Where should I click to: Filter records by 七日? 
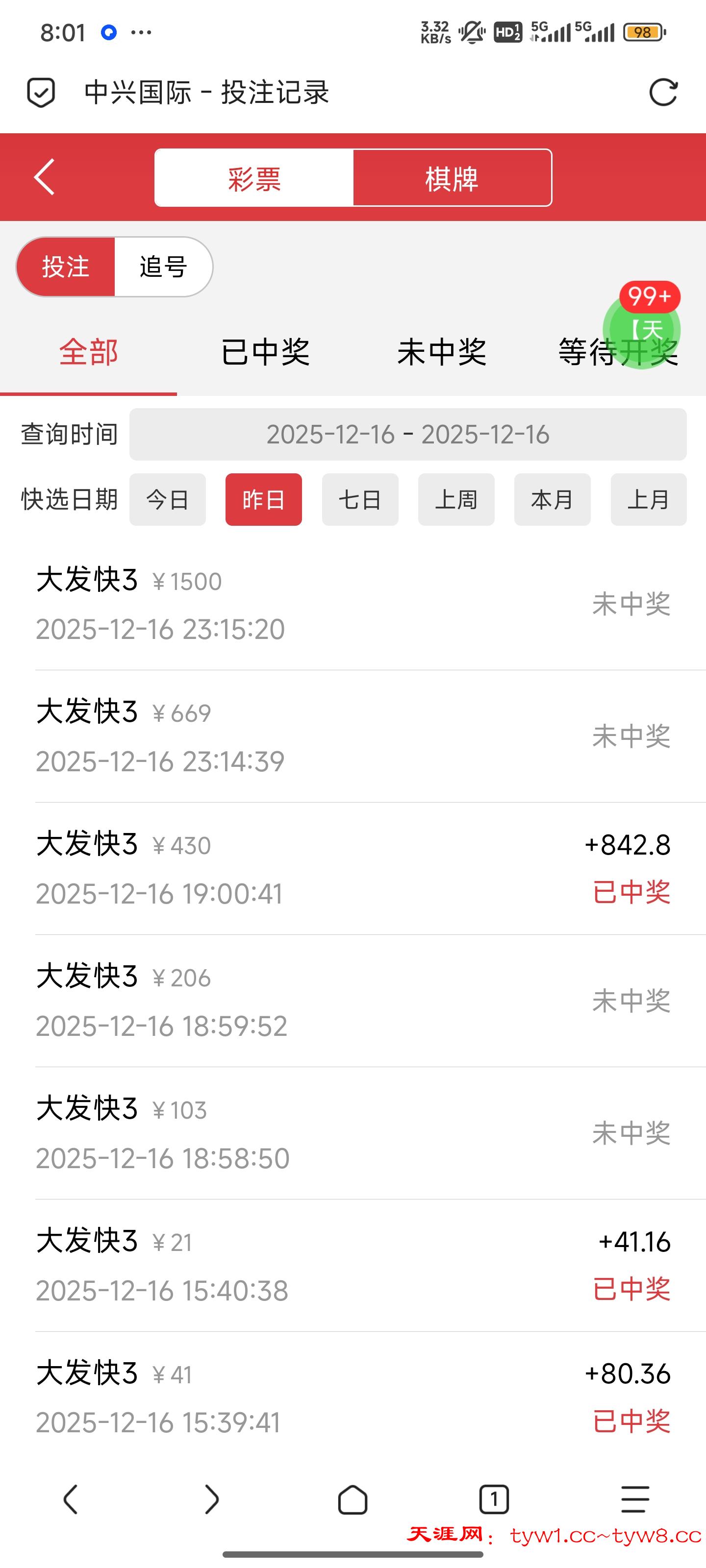pyautogui.click(x=360, y=500)
